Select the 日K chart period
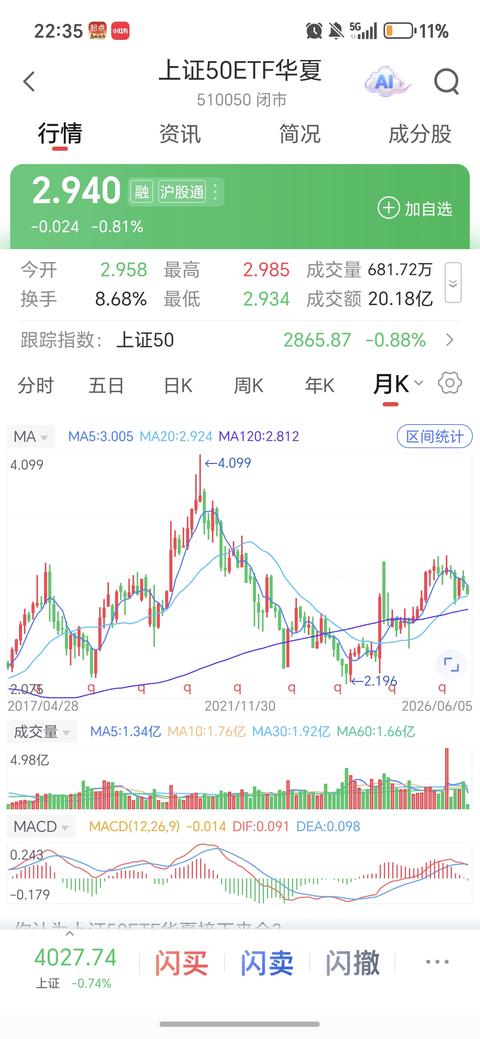Screen dimensions: 480x1039 (x=178, y=385)
